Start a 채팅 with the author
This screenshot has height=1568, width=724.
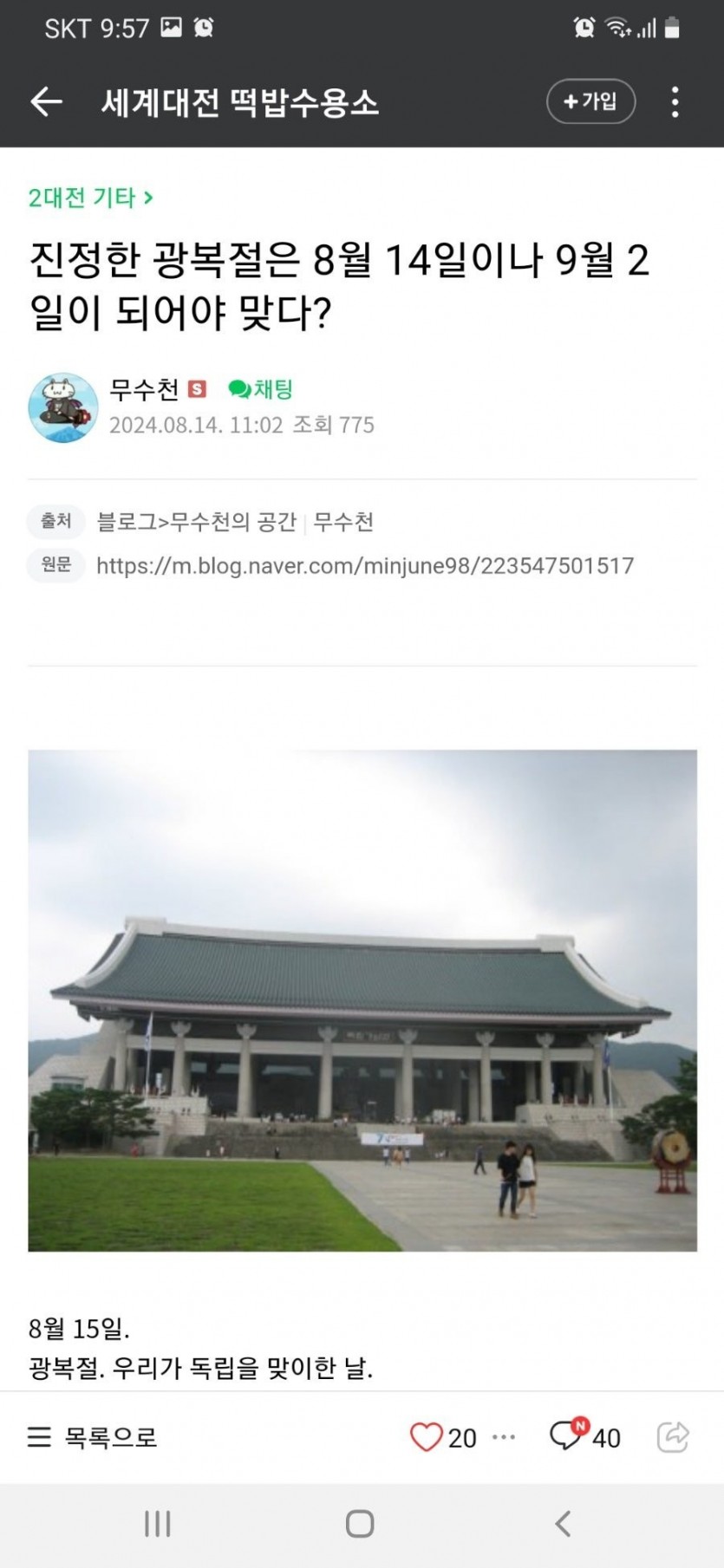pos(261,389)
